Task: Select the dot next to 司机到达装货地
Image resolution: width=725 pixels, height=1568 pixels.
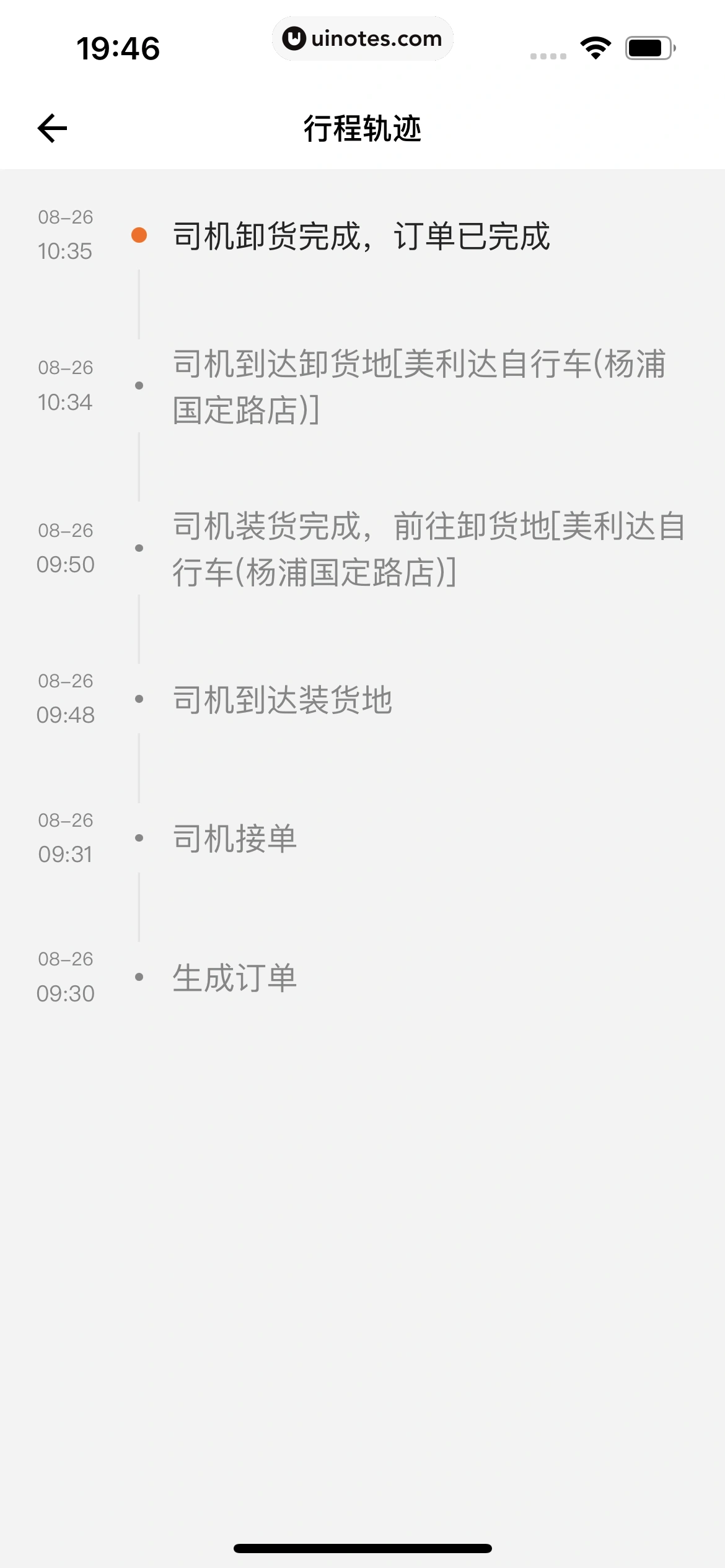Action: point(140,698)
